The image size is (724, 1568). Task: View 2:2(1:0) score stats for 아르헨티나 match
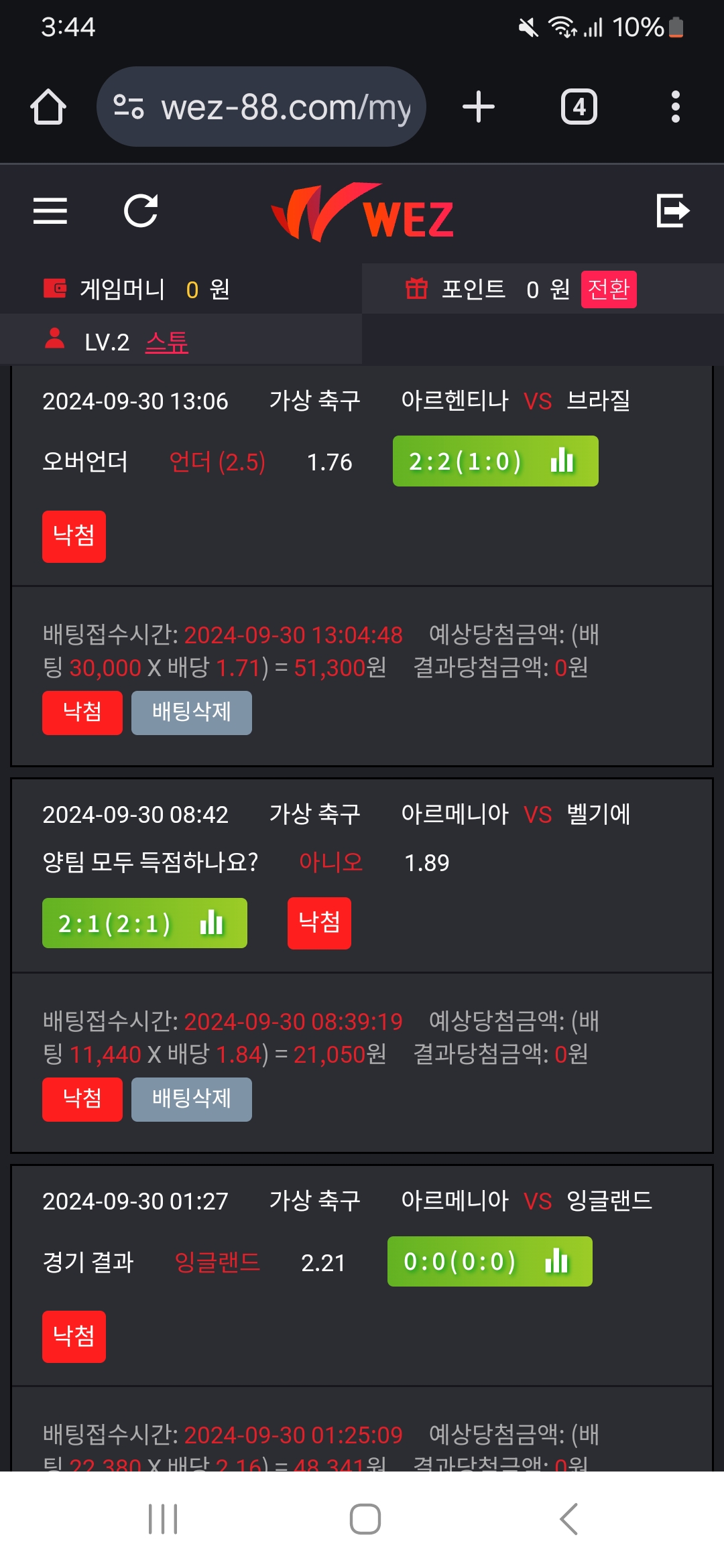click(x=495, y=462)
